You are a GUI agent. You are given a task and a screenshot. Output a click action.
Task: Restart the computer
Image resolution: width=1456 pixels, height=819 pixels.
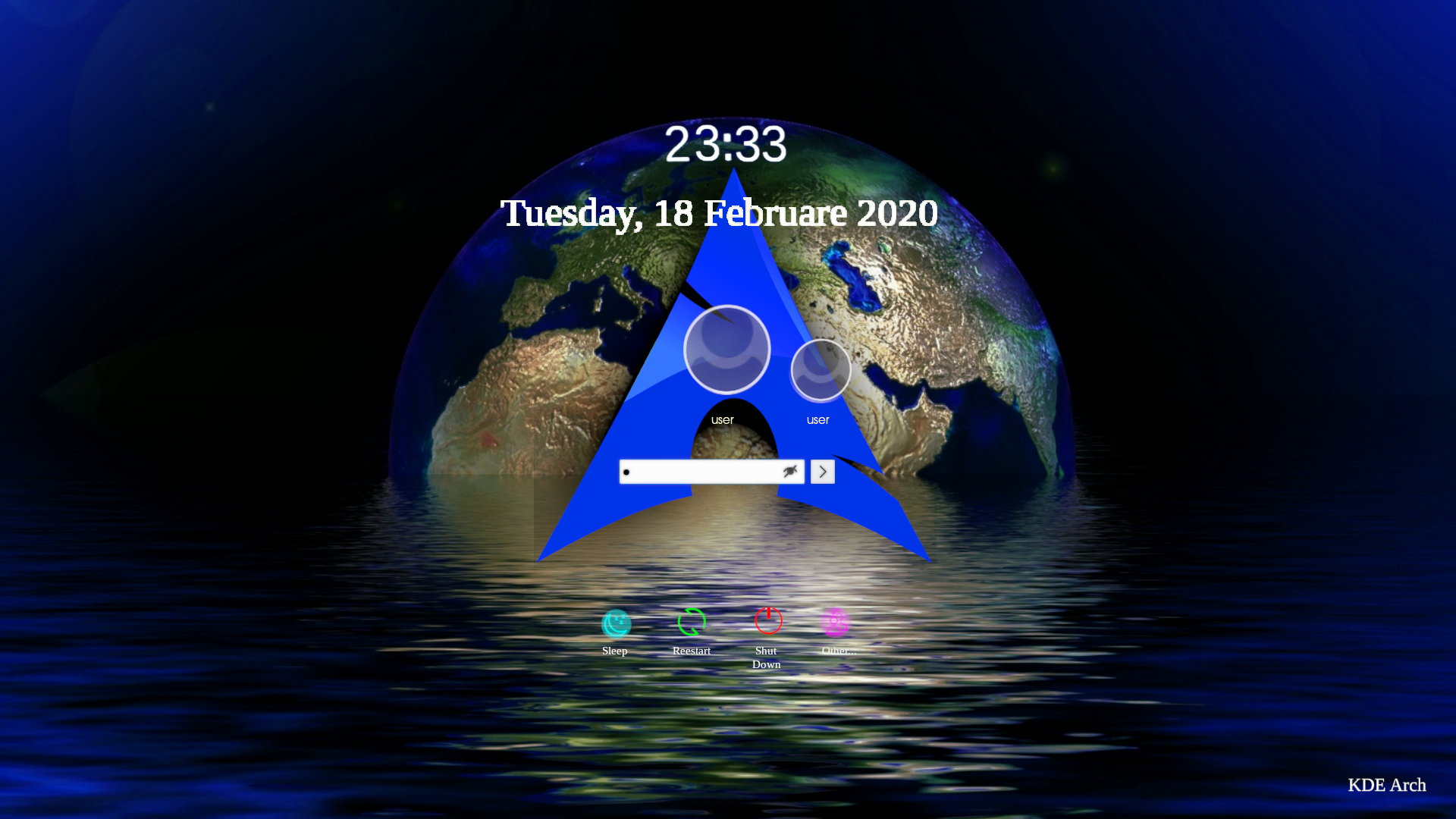(692, 623)
